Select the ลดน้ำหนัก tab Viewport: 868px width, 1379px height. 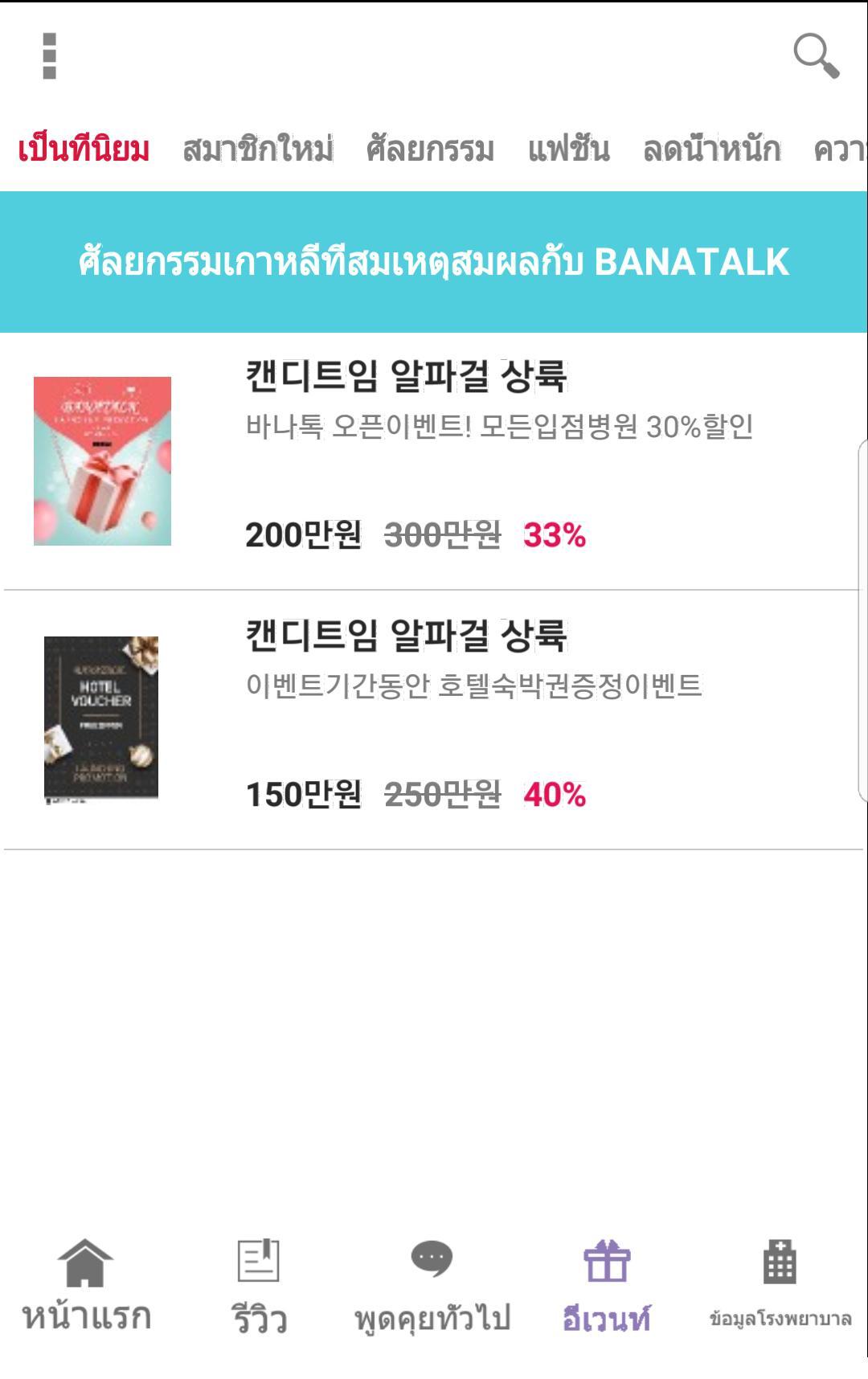[x=711, y=149]
